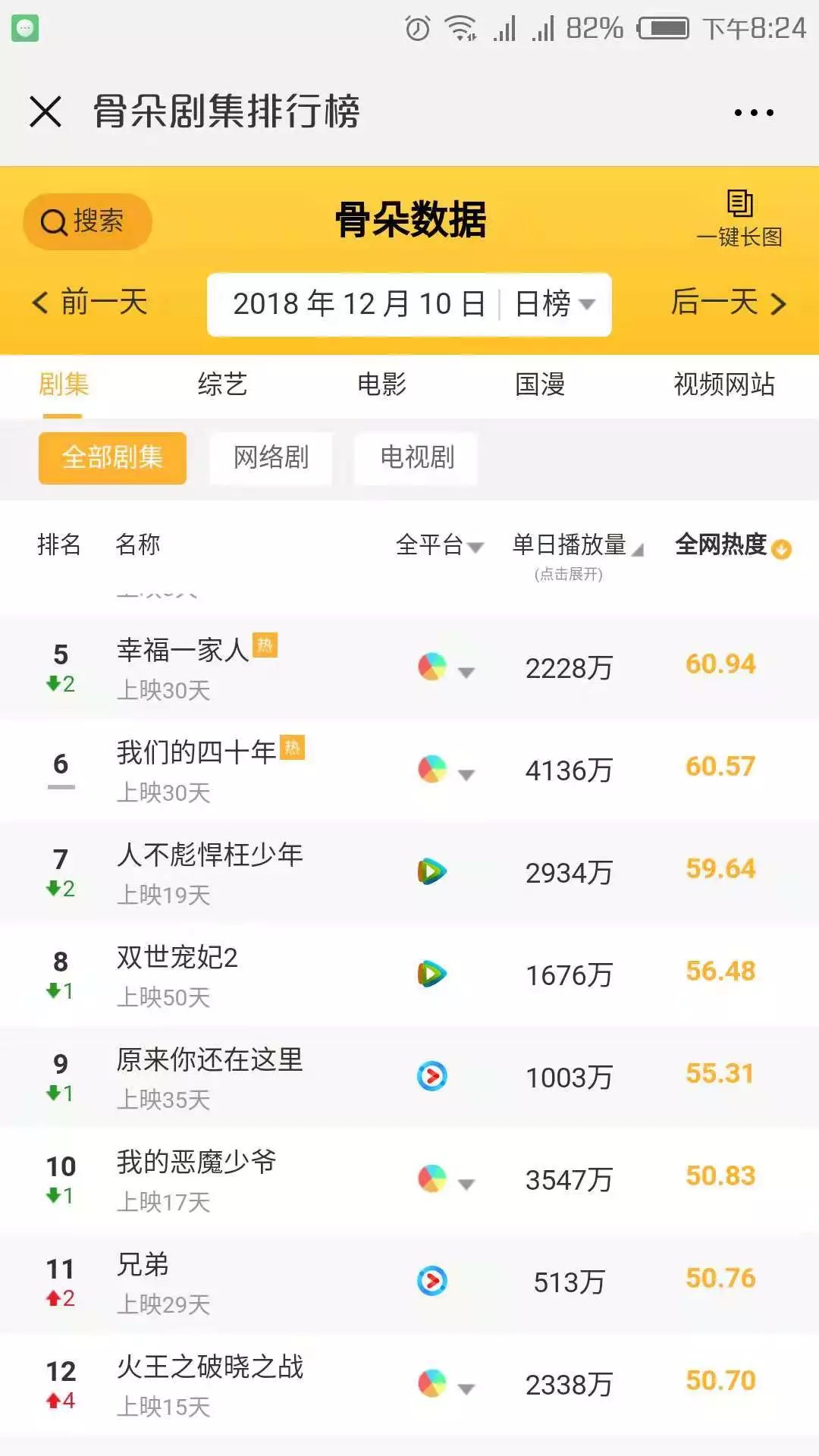This screenshot has height=1456, width=819.
Task: Pick a date from 2018年12月10日
Action: coord(358,304)
